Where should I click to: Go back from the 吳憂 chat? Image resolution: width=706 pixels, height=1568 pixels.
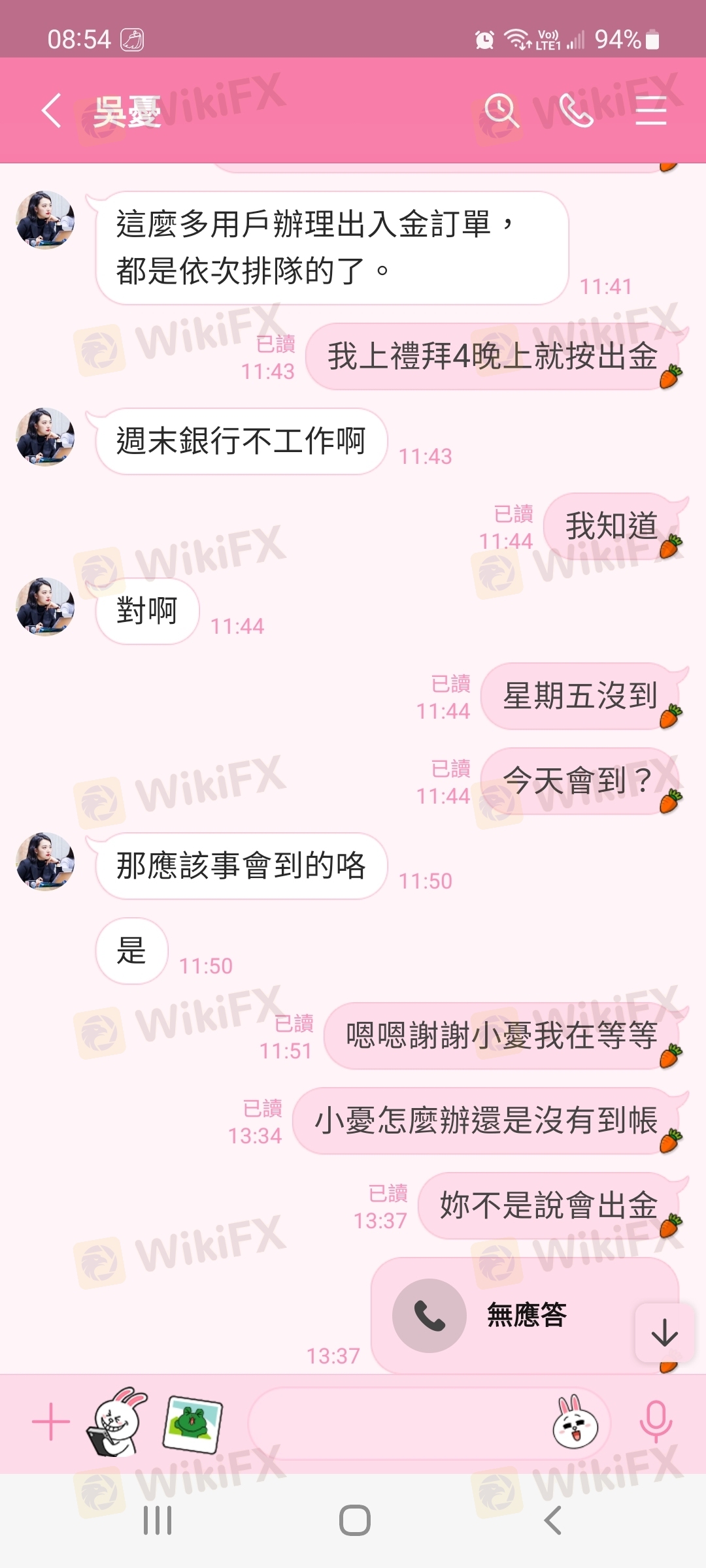pyautogui.click(x=52, y=110)
